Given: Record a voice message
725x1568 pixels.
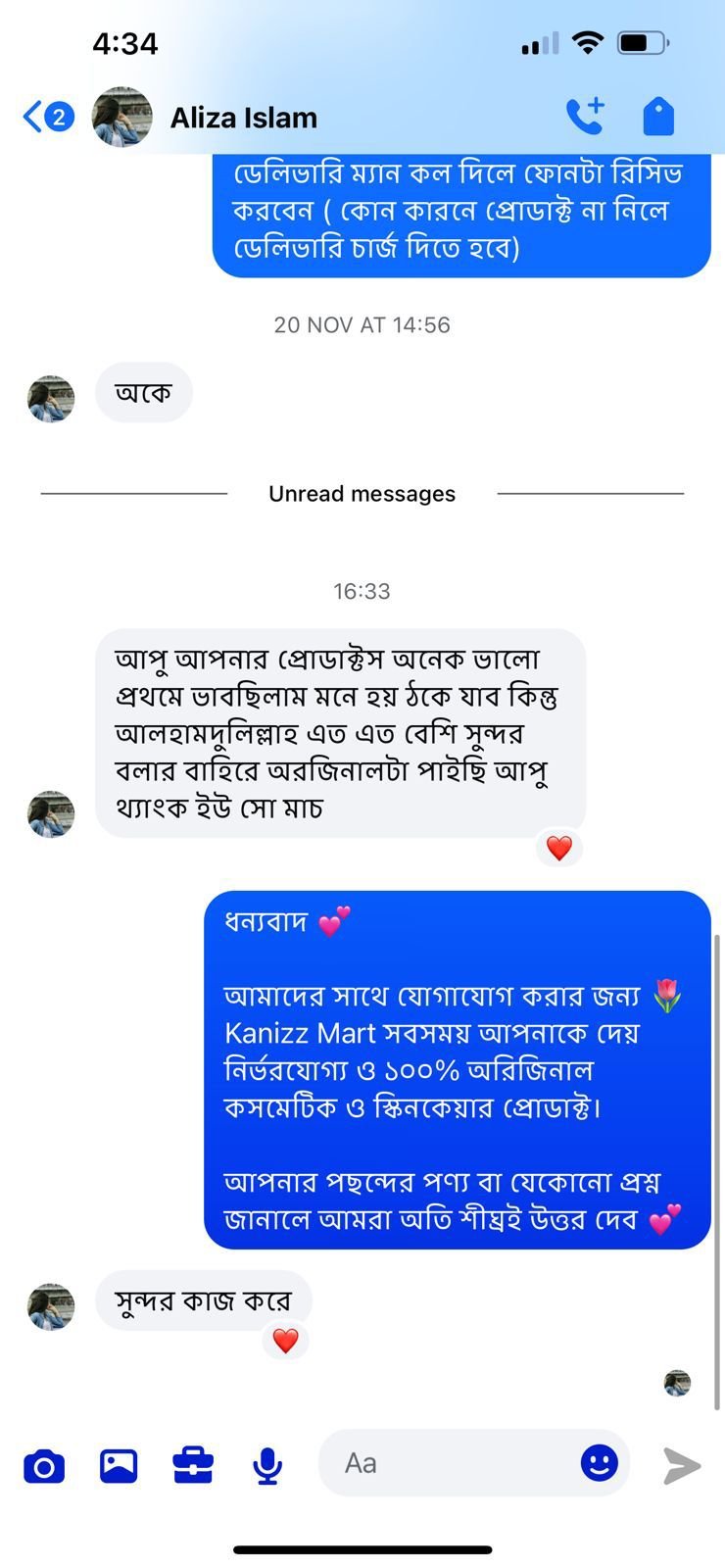Looking at the screenshot, I should [267, 1466].
